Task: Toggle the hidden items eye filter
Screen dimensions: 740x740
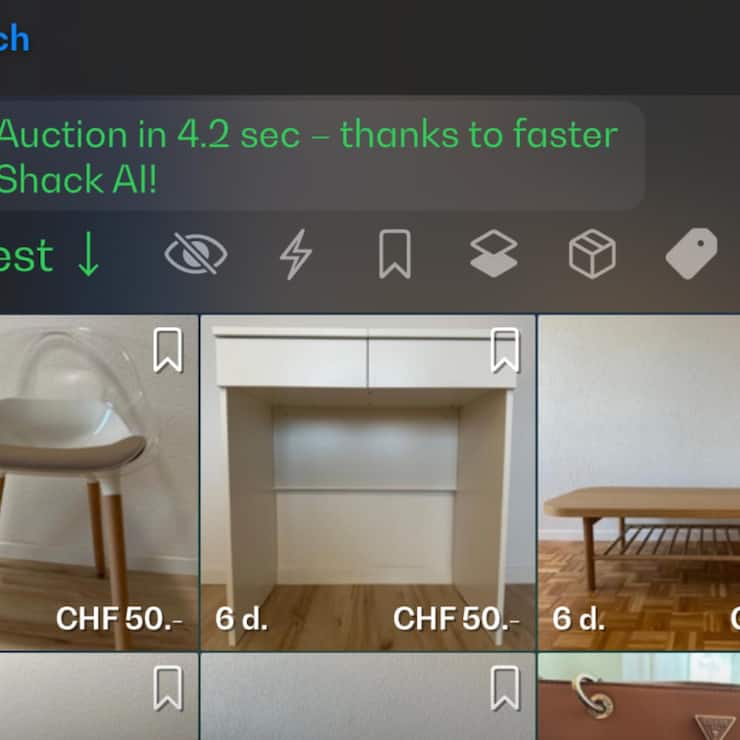Action: coord(195,255)
